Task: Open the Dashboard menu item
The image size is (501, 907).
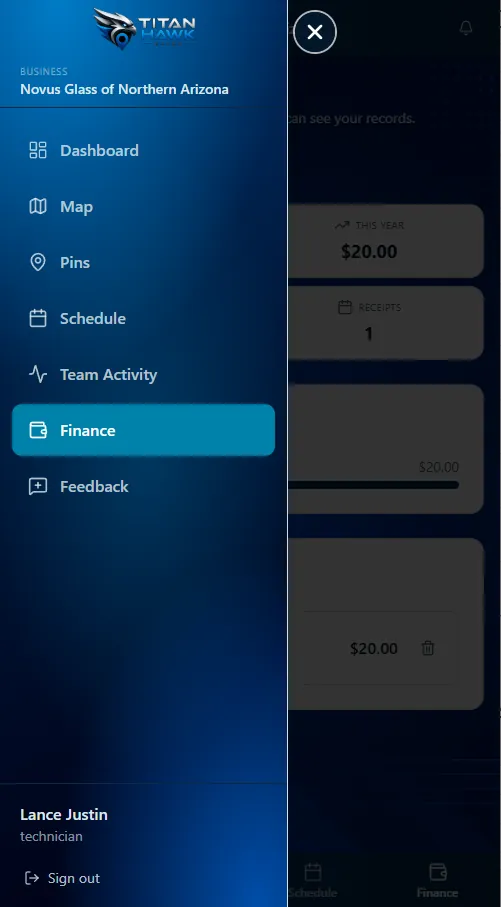Action: [x=143, y=150]
